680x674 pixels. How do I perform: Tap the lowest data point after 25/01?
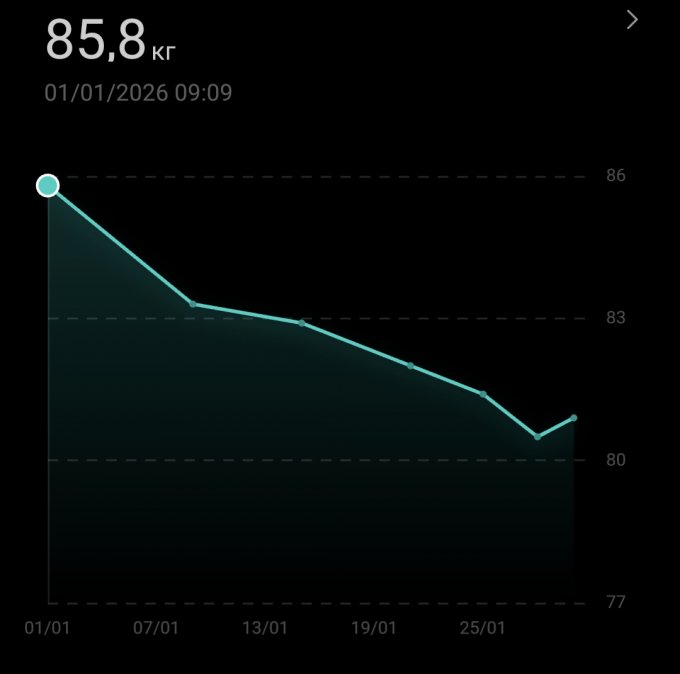[x=538, y=437]
